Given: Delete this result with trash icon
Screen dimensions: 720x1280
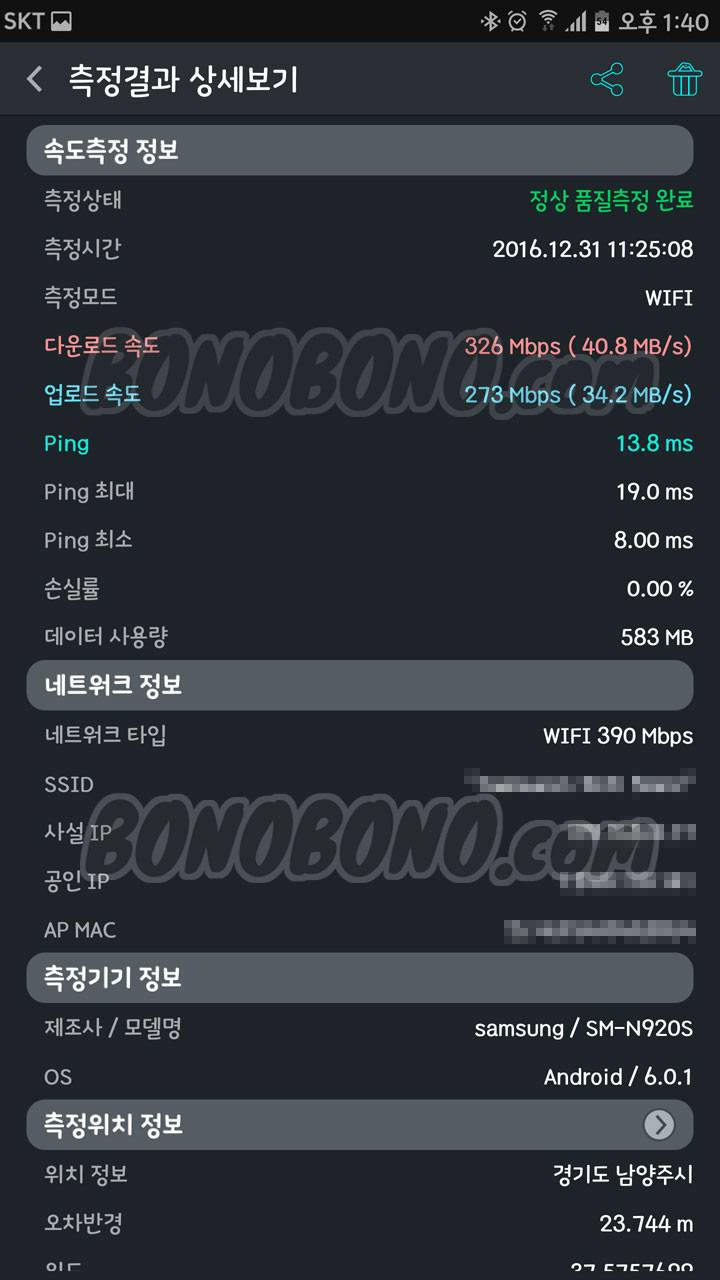Looking at the screenshot, I should (x=685, y=79).
